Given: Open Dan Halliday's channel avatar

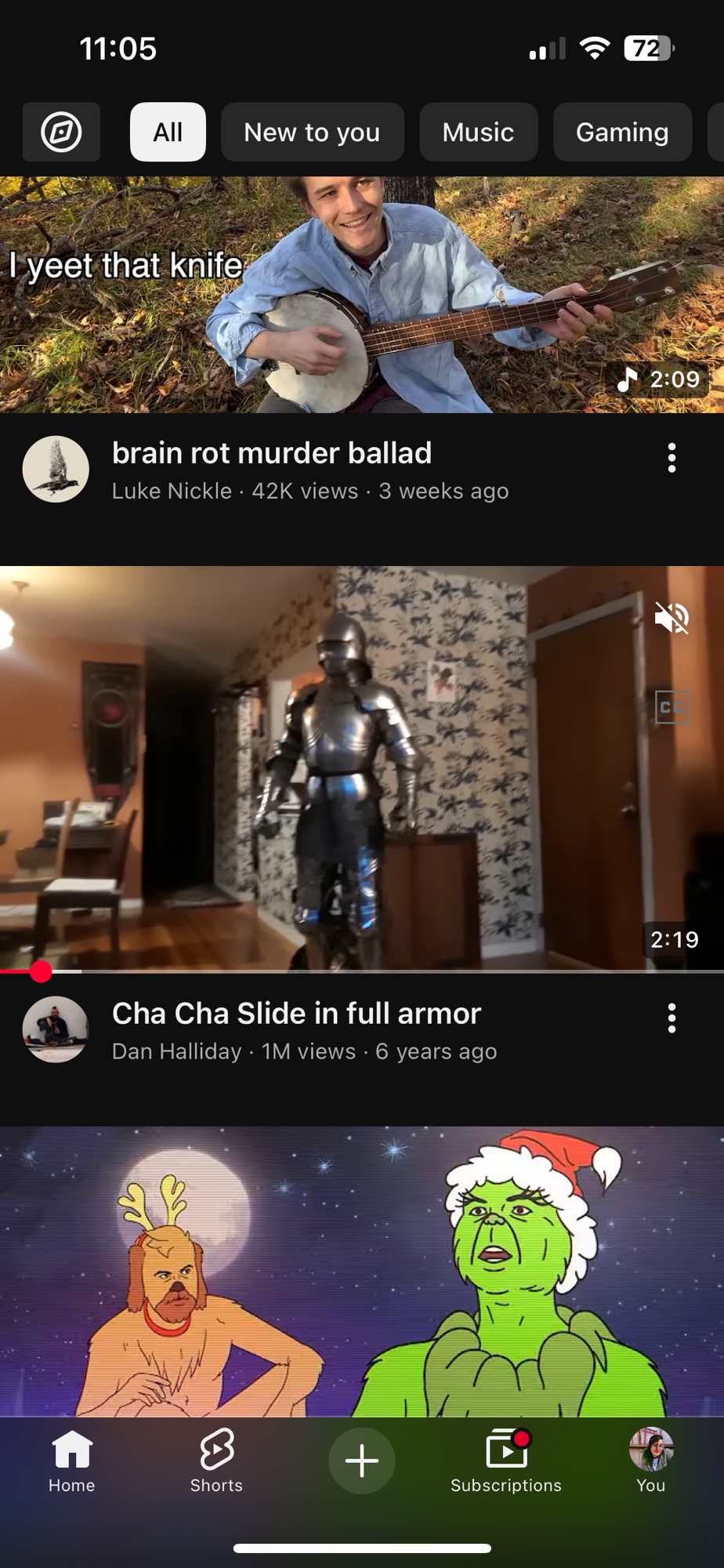Looking at the screenshot, I should tap(56, 1029).
